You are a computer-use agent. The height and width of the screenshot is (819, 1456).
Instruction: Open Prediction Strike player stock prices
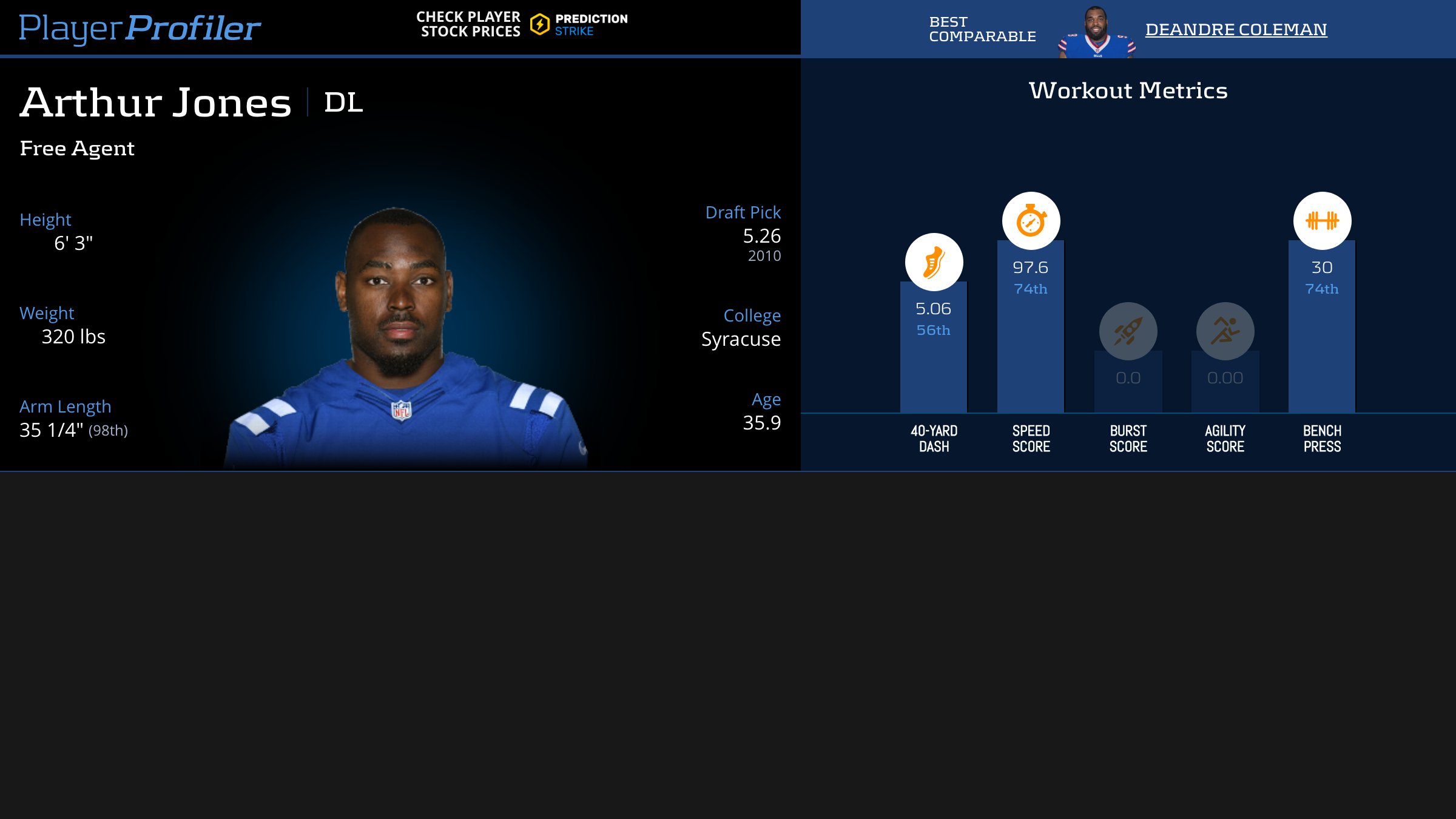522,24
